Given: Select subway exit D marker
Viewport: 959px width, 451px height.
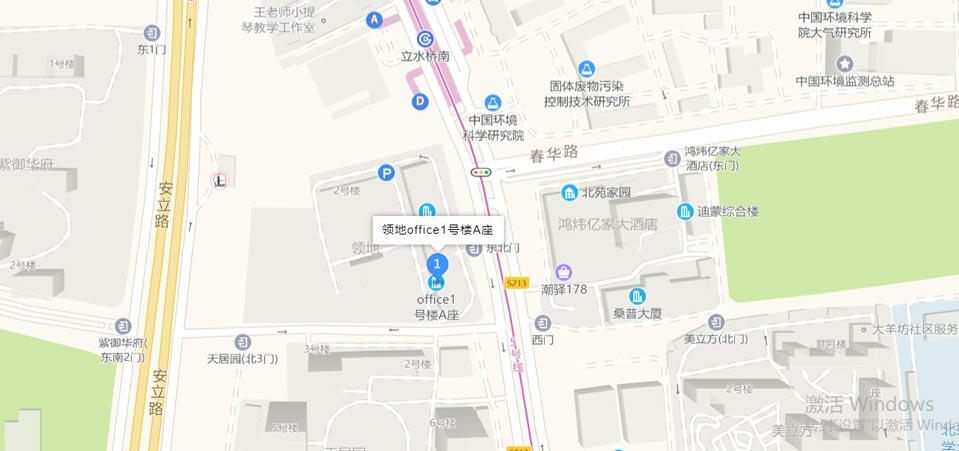Looking at the screenshot, I should (420, 101).
